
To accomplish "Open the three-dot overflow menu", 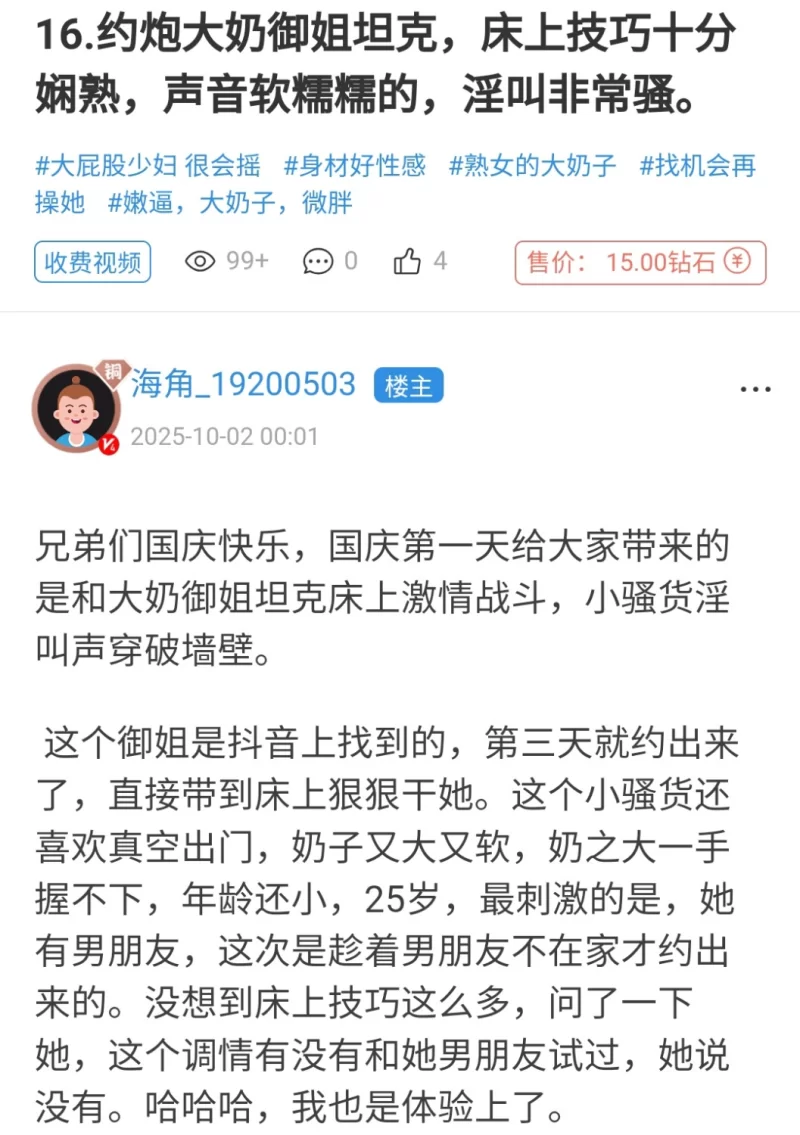I will pos(755,389).
